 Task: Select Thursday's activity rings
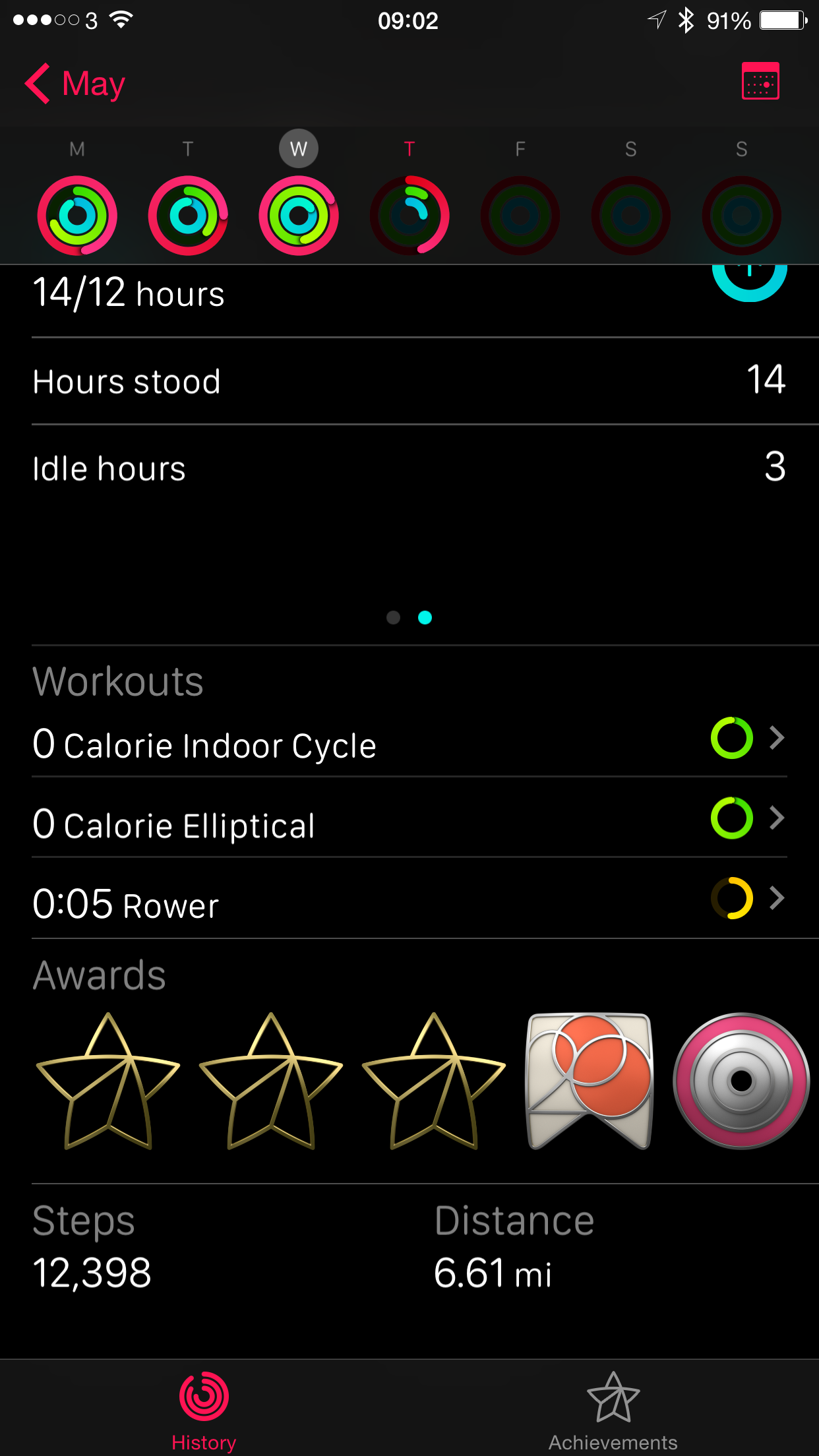pos(409,215)
